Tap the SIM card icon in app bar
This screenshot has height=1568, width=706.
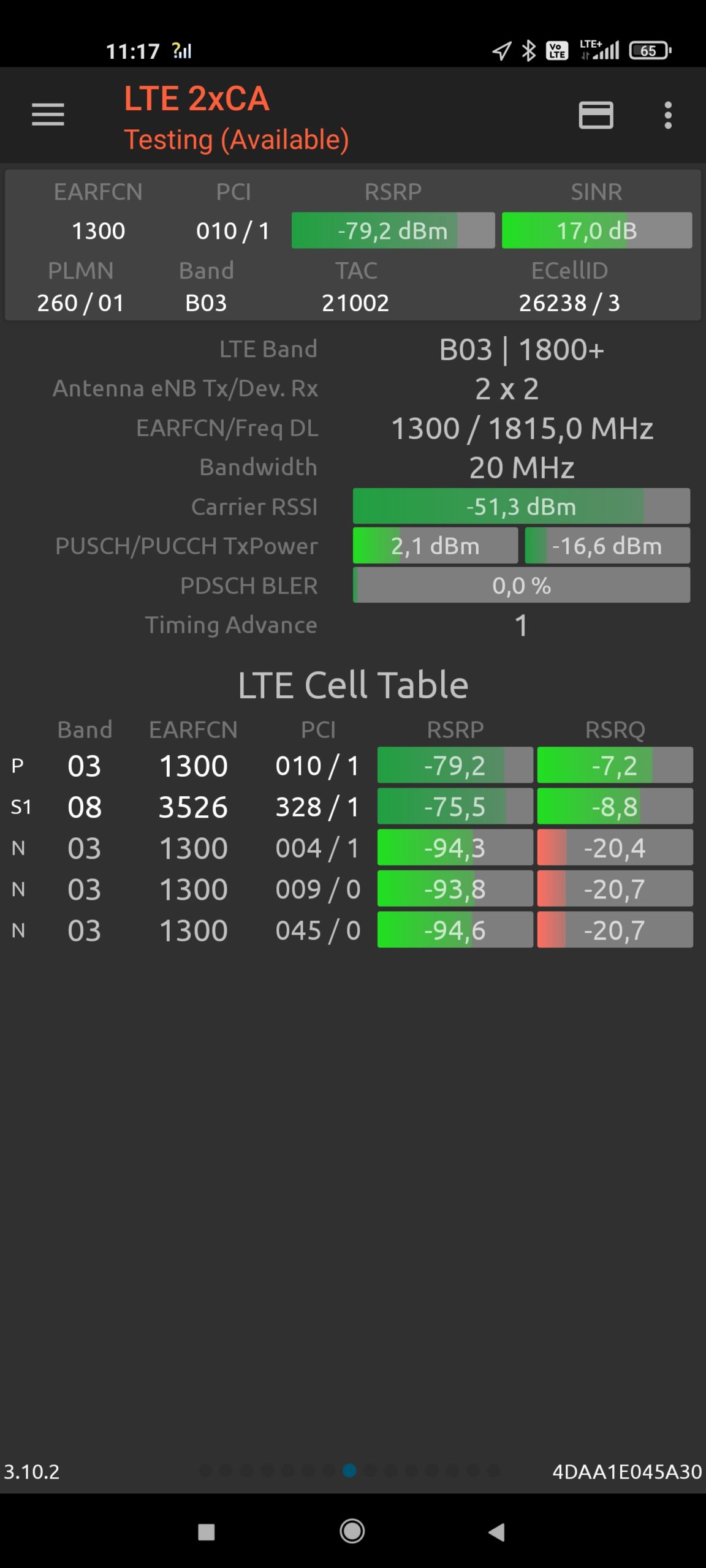click(596, 115)
